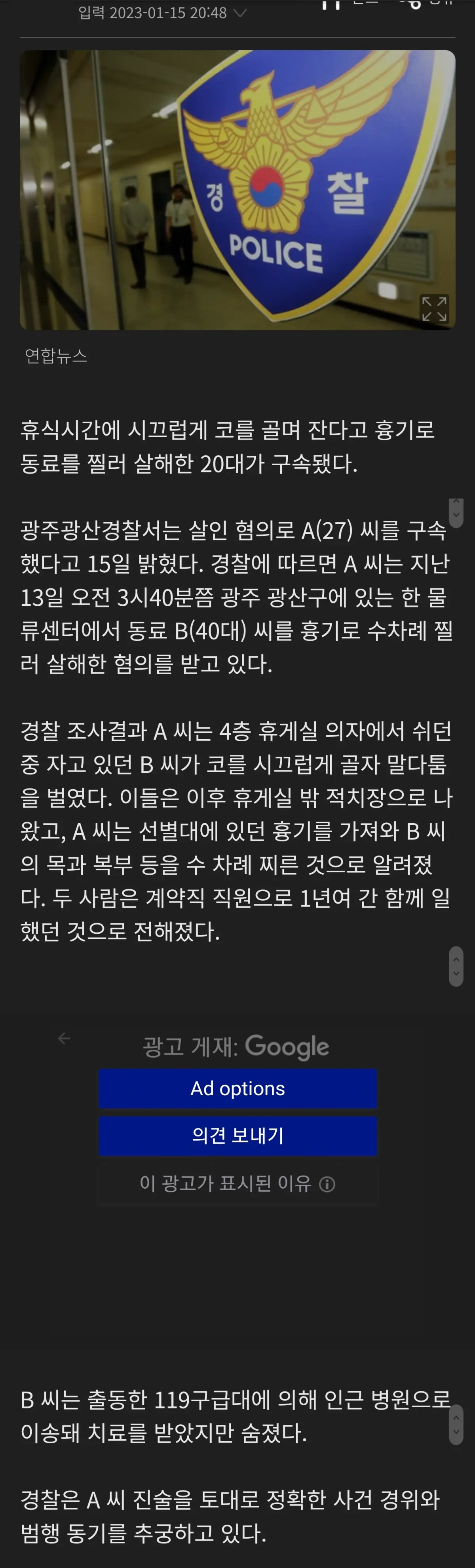This screenshot has width=475, height=1568.
Task: Open the Ad options button
Action: click(x=238, y=1088)
